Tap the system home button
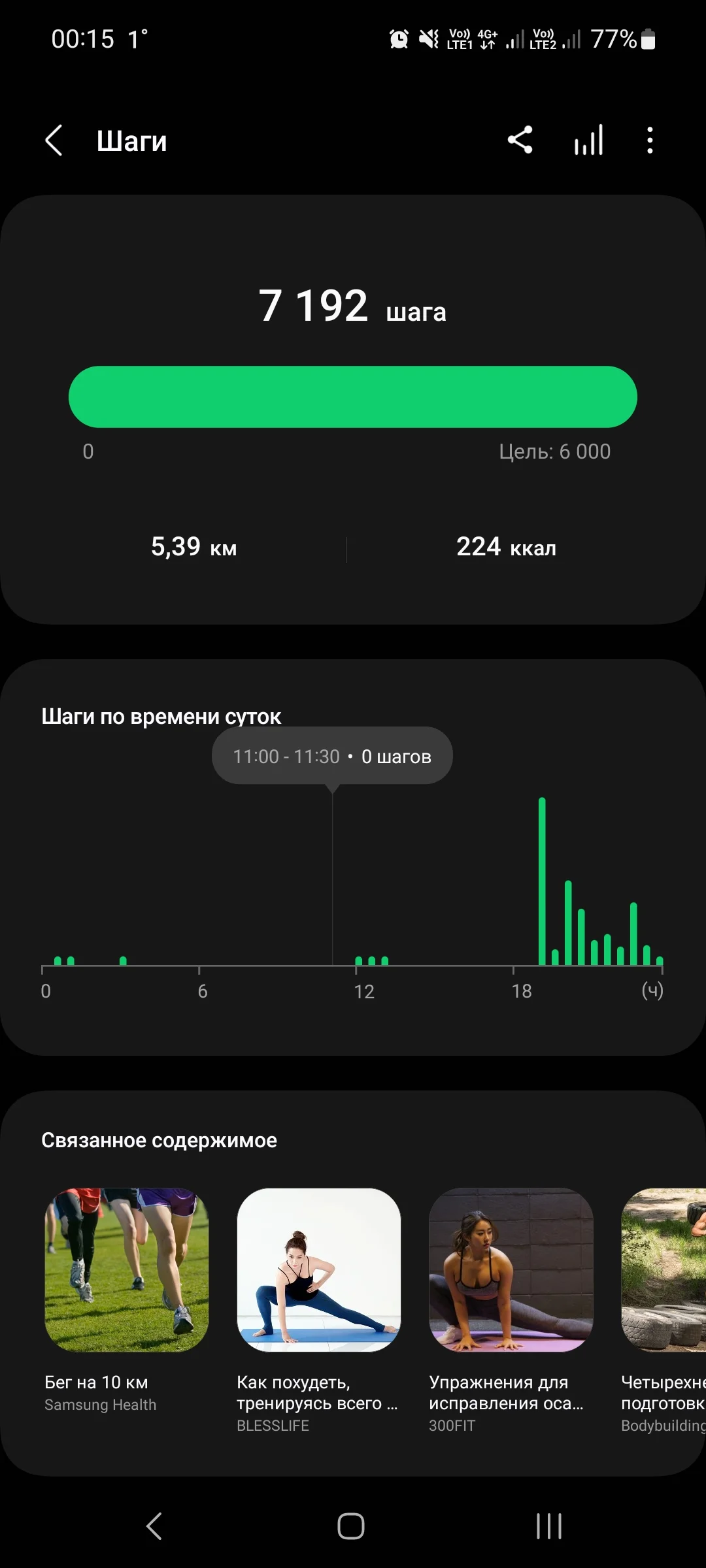 (351, 1526)
